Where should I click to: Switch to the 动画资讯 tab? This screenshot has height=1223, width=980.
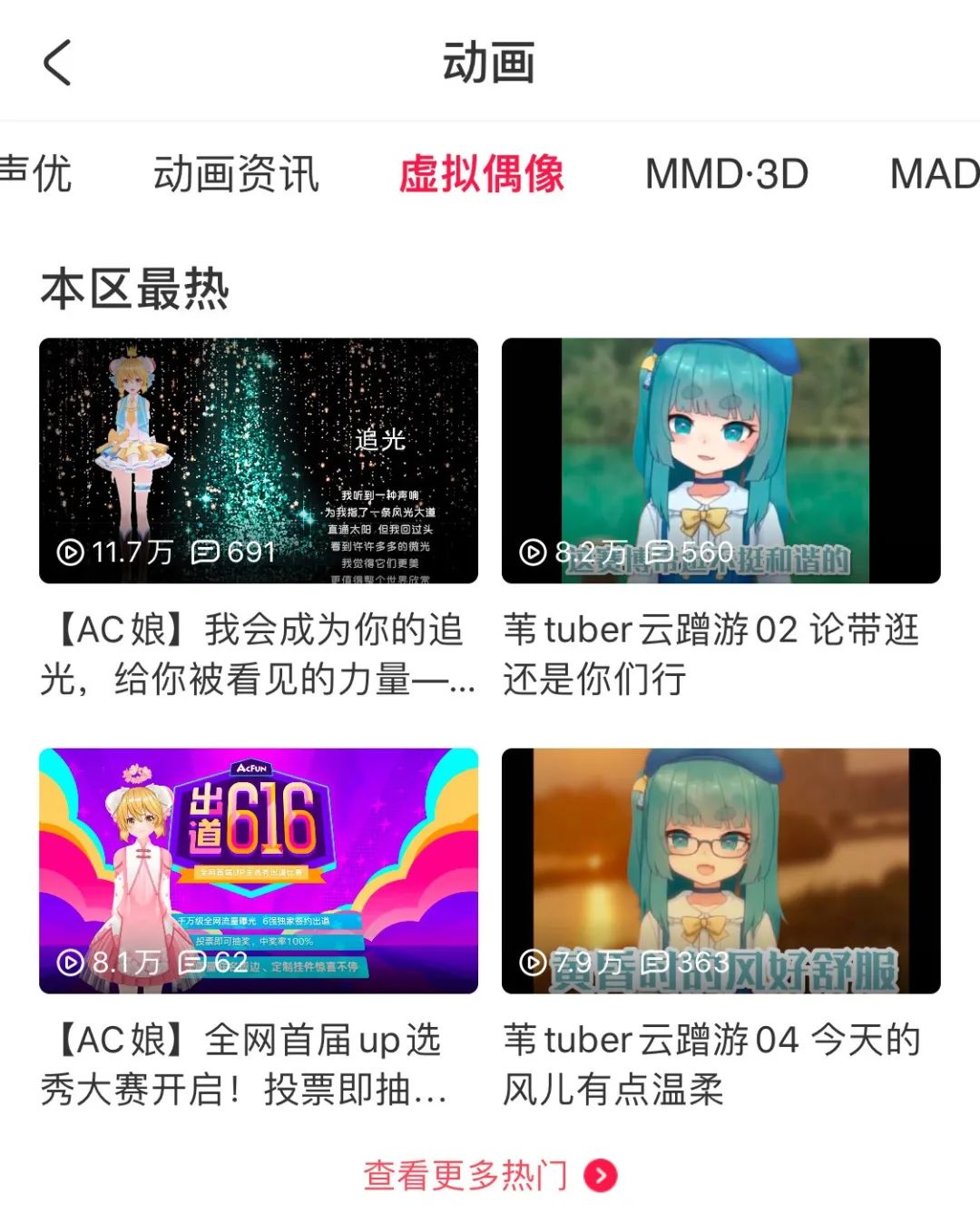[x=236, y=173]
